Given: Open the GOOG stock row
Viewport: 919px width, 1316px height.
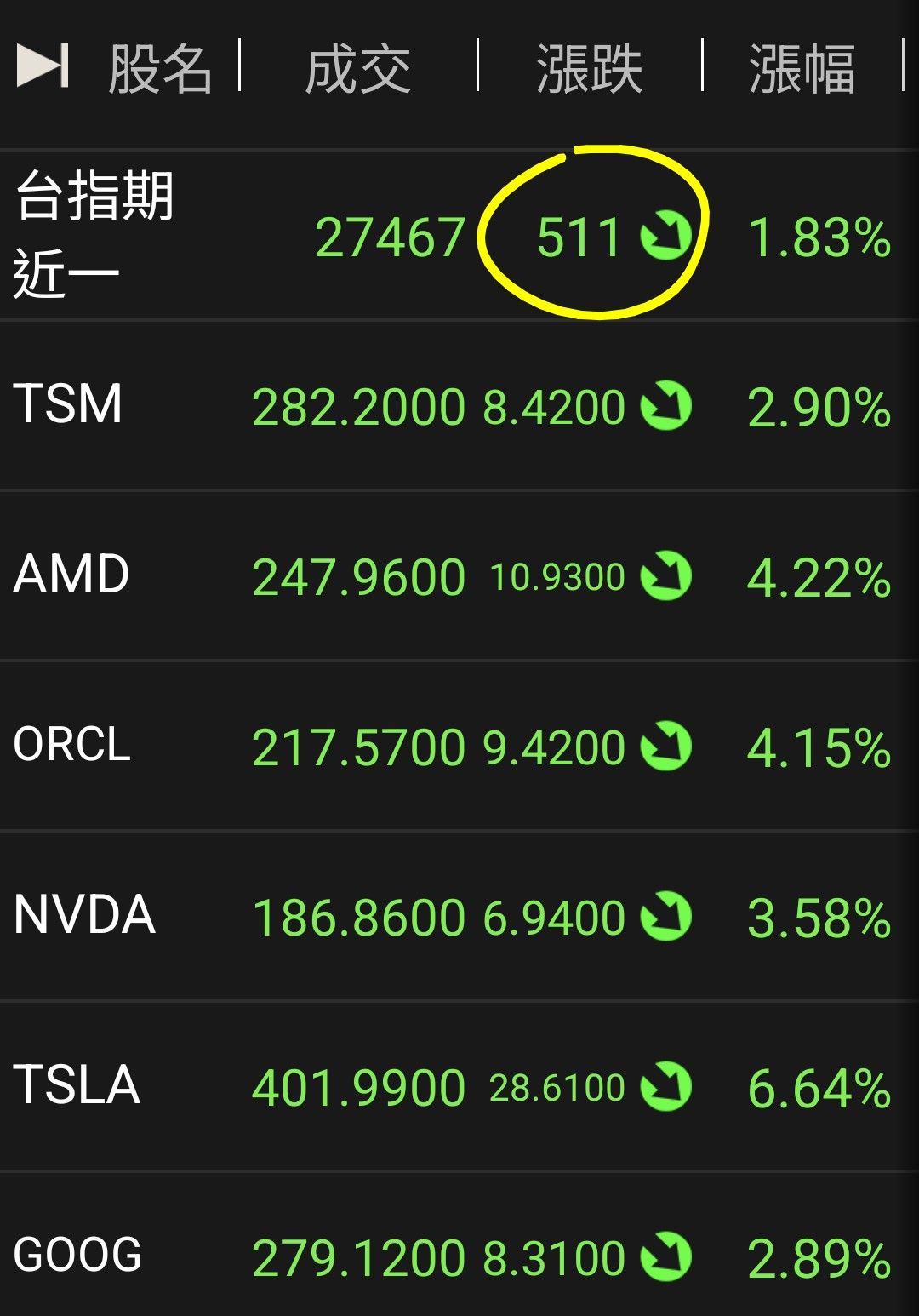Looking at the screenshot, I should (77, 1255).
